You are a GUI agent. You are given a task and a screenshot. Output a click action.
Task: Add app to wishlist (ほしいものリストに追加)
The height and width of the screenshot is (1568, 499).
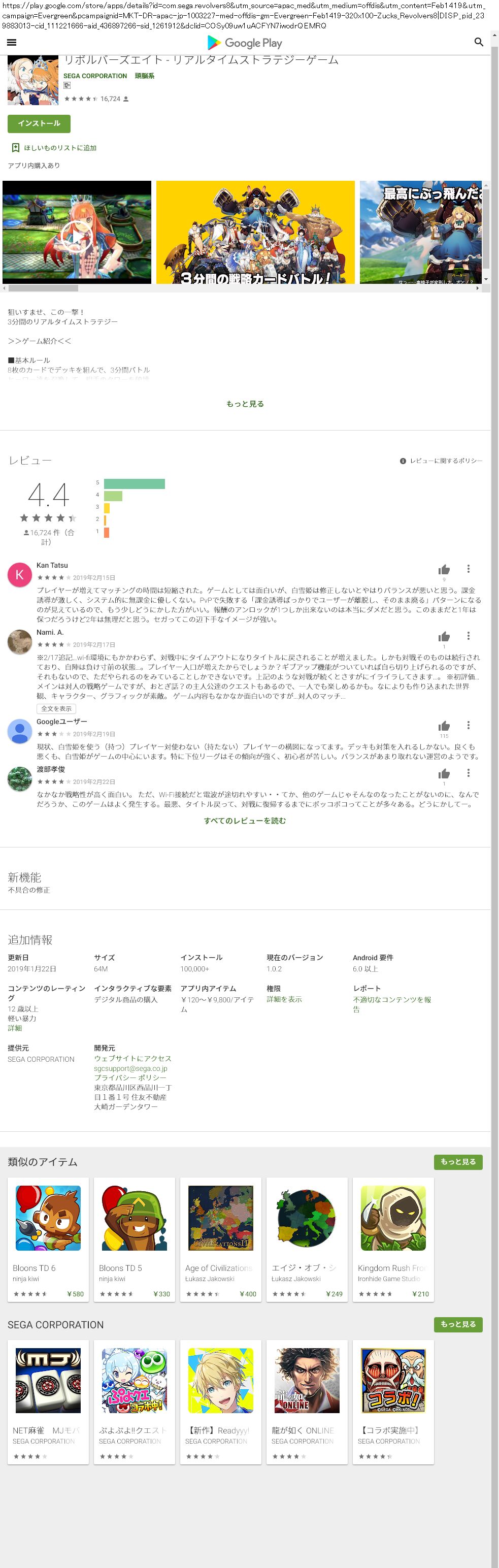[x=53, y=148]
